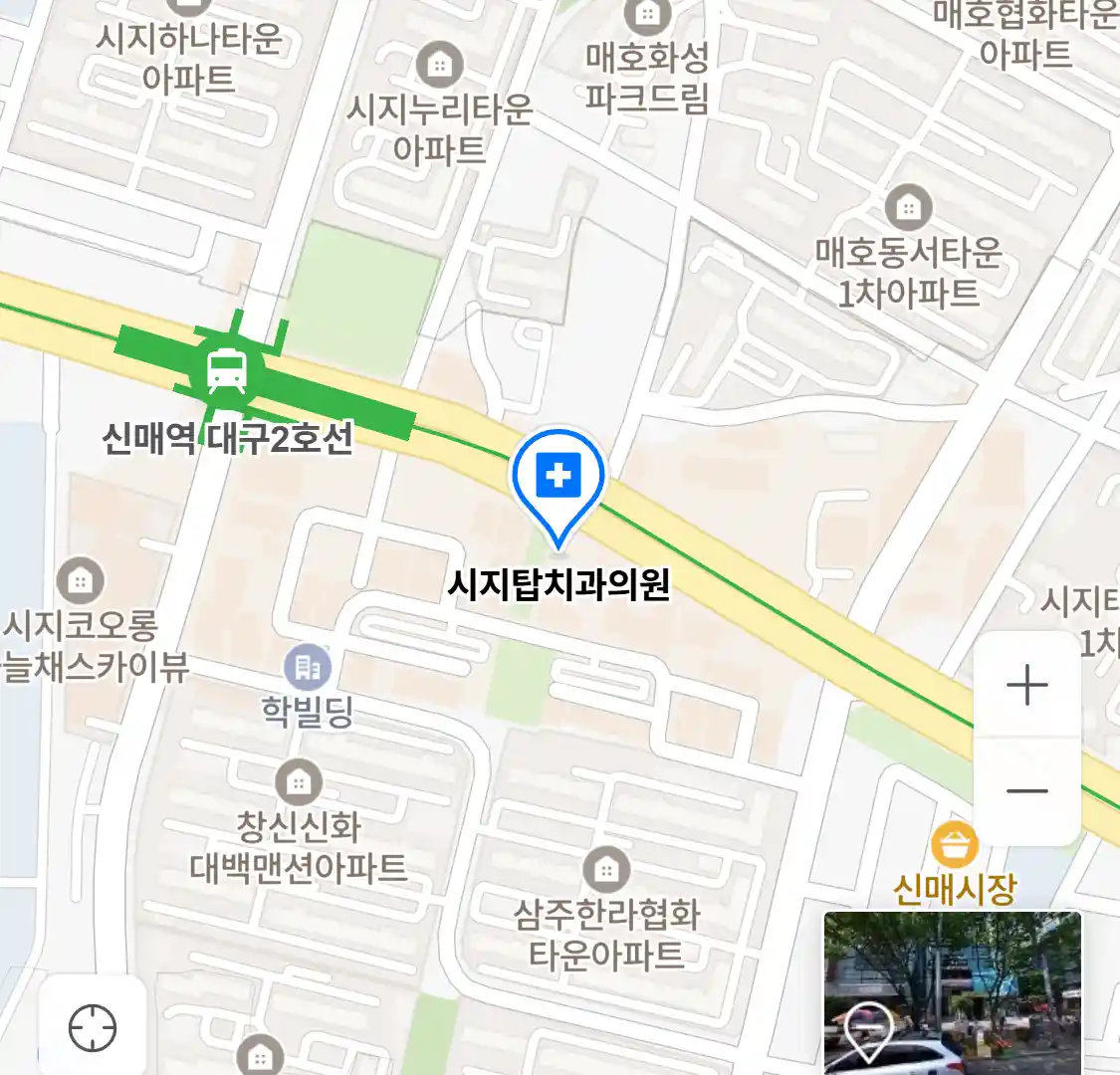The width and height of the screenshot is (1120, 1075).
Task: Select the 신매역 subway station marker
Action: pos(227,370)
